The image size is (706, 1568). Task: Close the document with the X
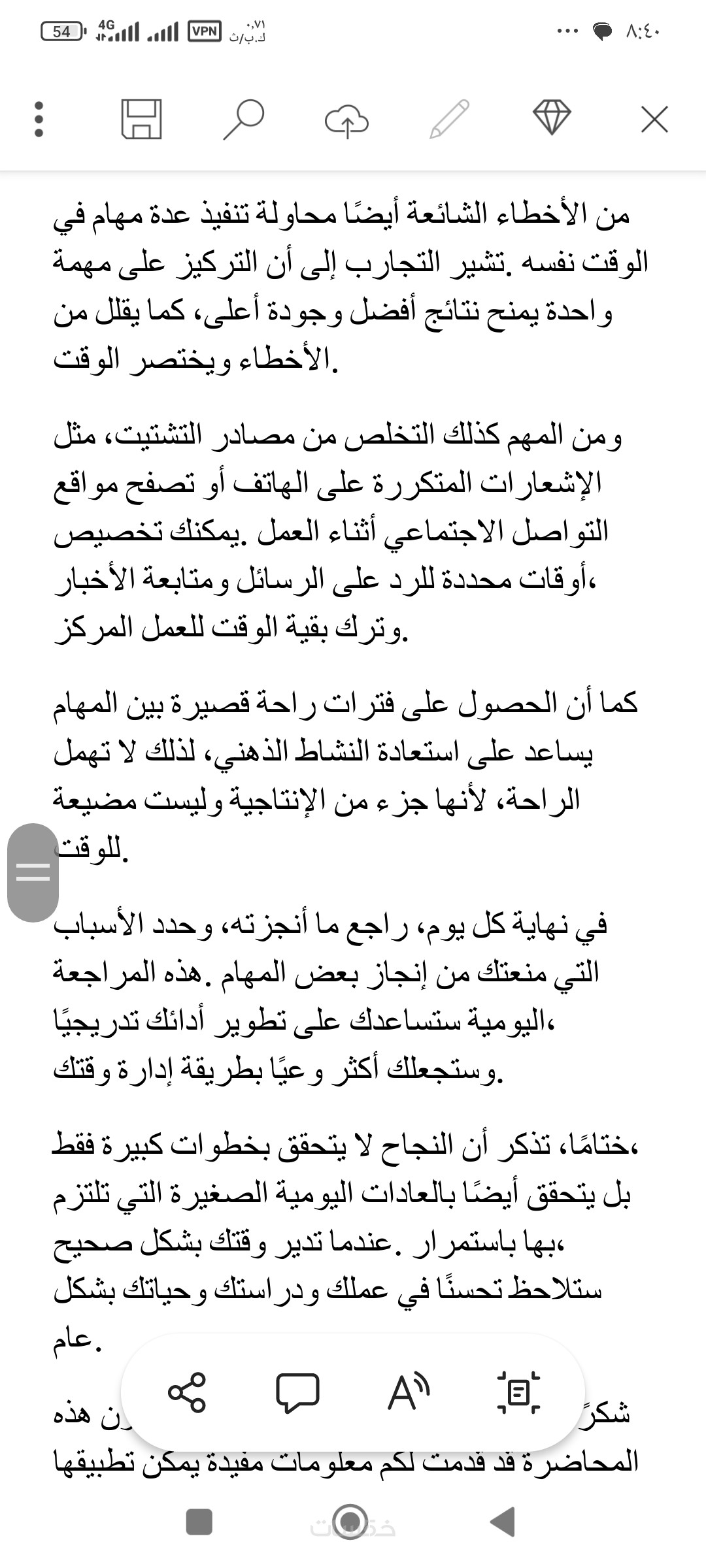(x=654, y=120)
